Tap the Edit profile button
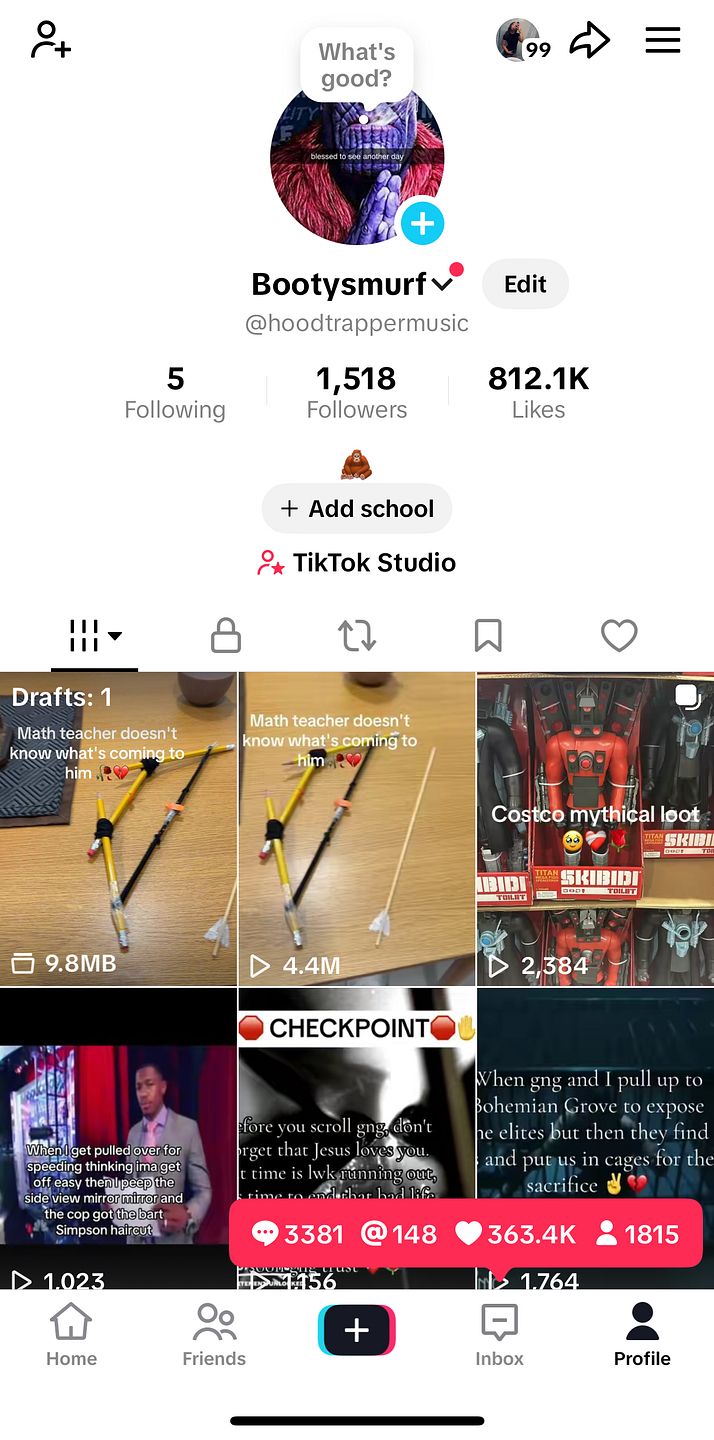This screenshot has width=714, height=1440. point(525,284)
